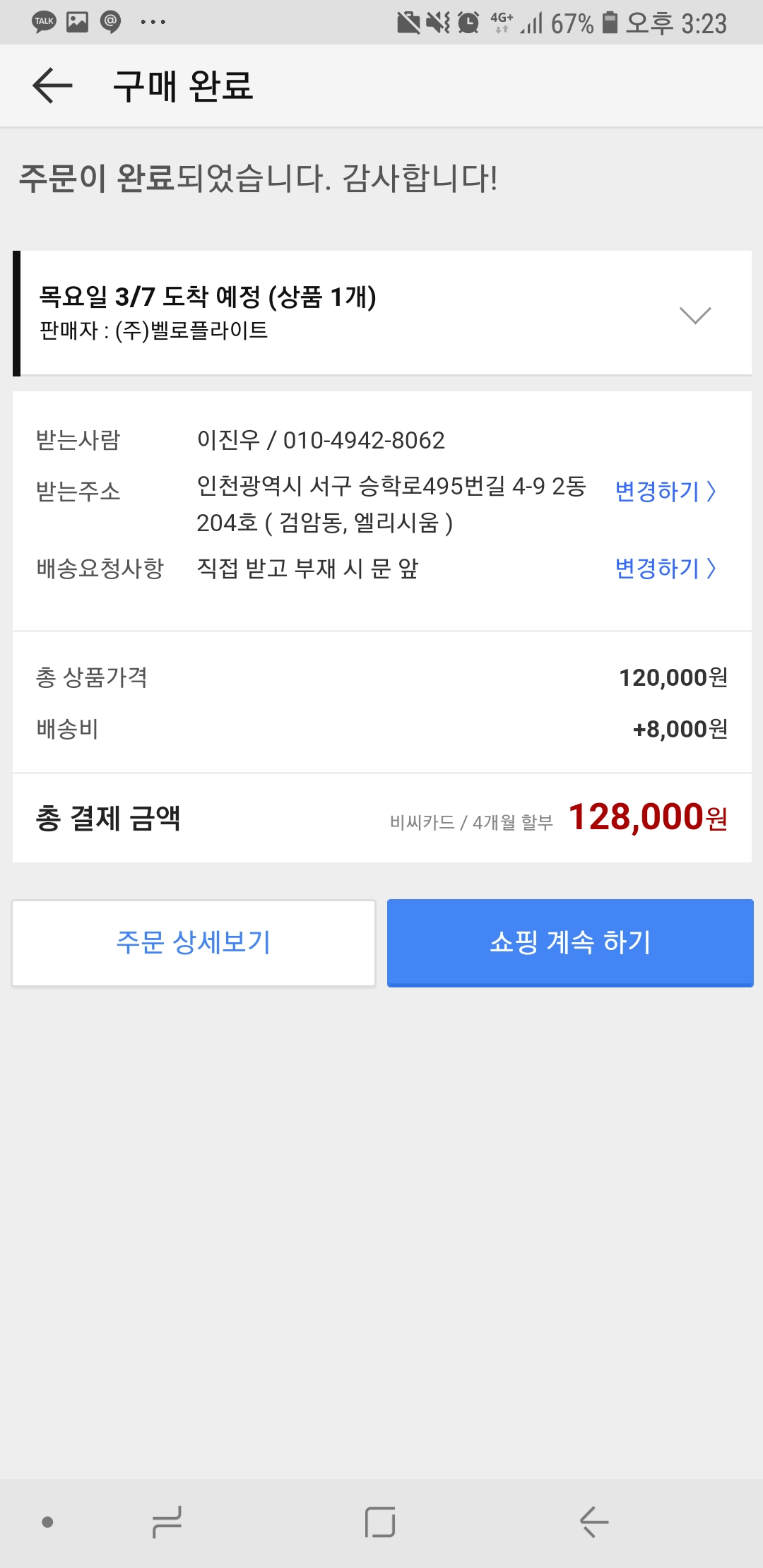
Task: Open recent apps from the navigation bar
Action: (167, 1521)
